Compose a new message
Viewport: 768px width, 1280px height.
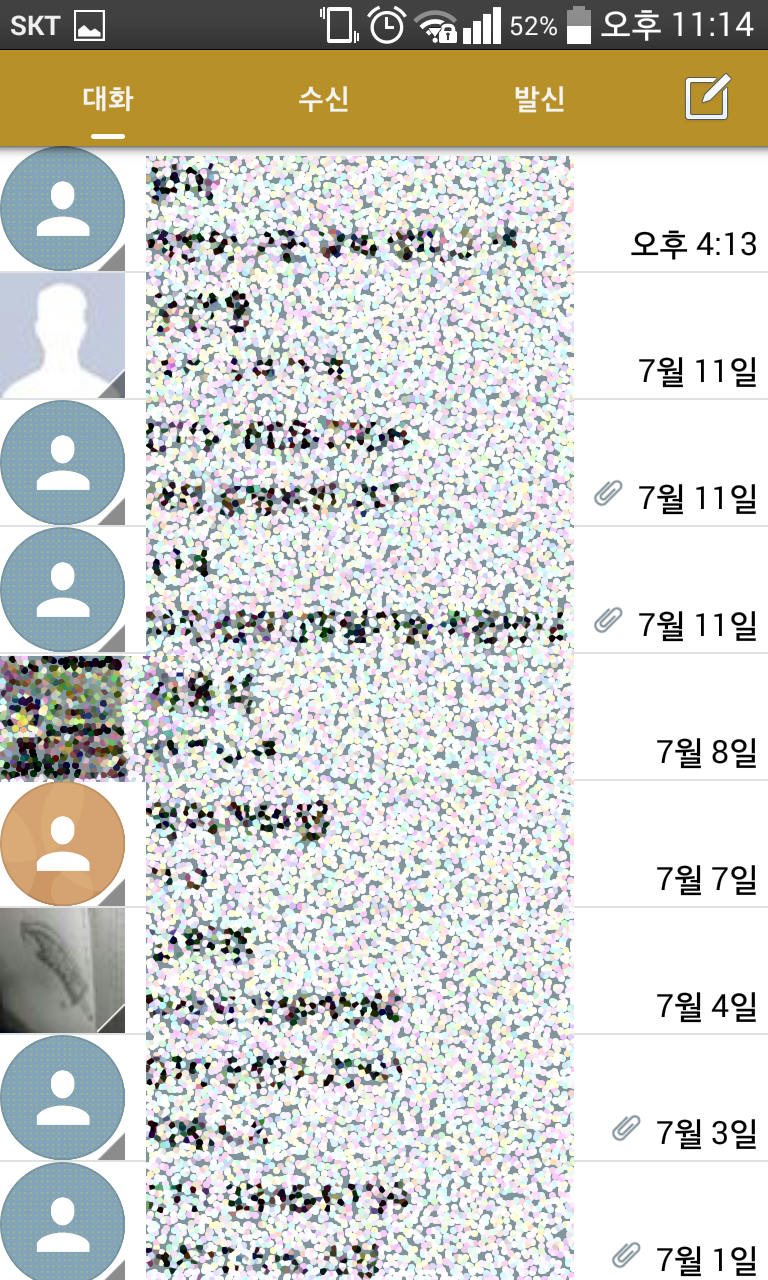click(708, 98)
